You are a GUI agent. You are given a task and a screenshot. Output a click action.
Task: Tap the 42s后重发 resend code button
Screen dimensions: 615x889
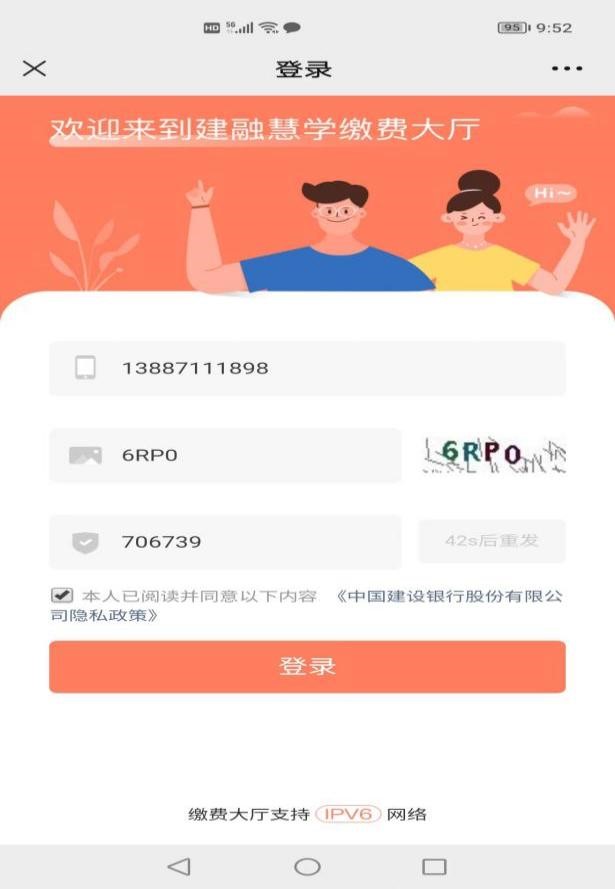coord(492,541)
